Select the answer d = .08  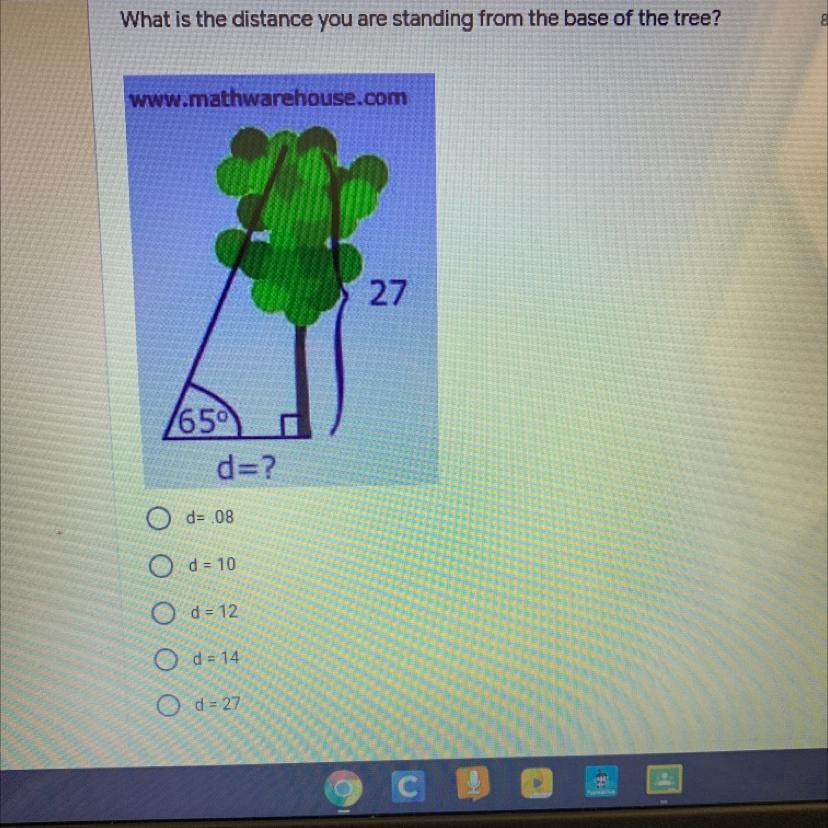(x=156, y=519)
